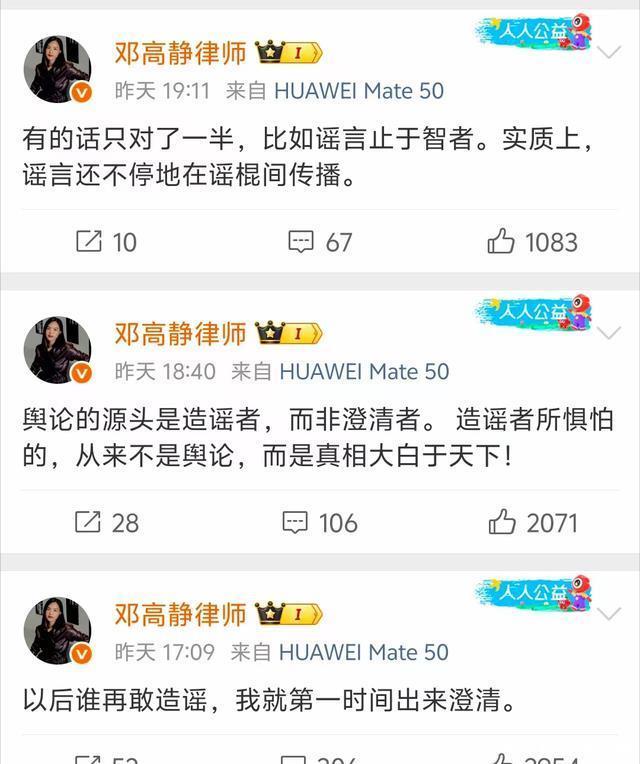Open the avatar on the 17:09 post
Screen dimensions: 640x764
[x=57, y=631]
